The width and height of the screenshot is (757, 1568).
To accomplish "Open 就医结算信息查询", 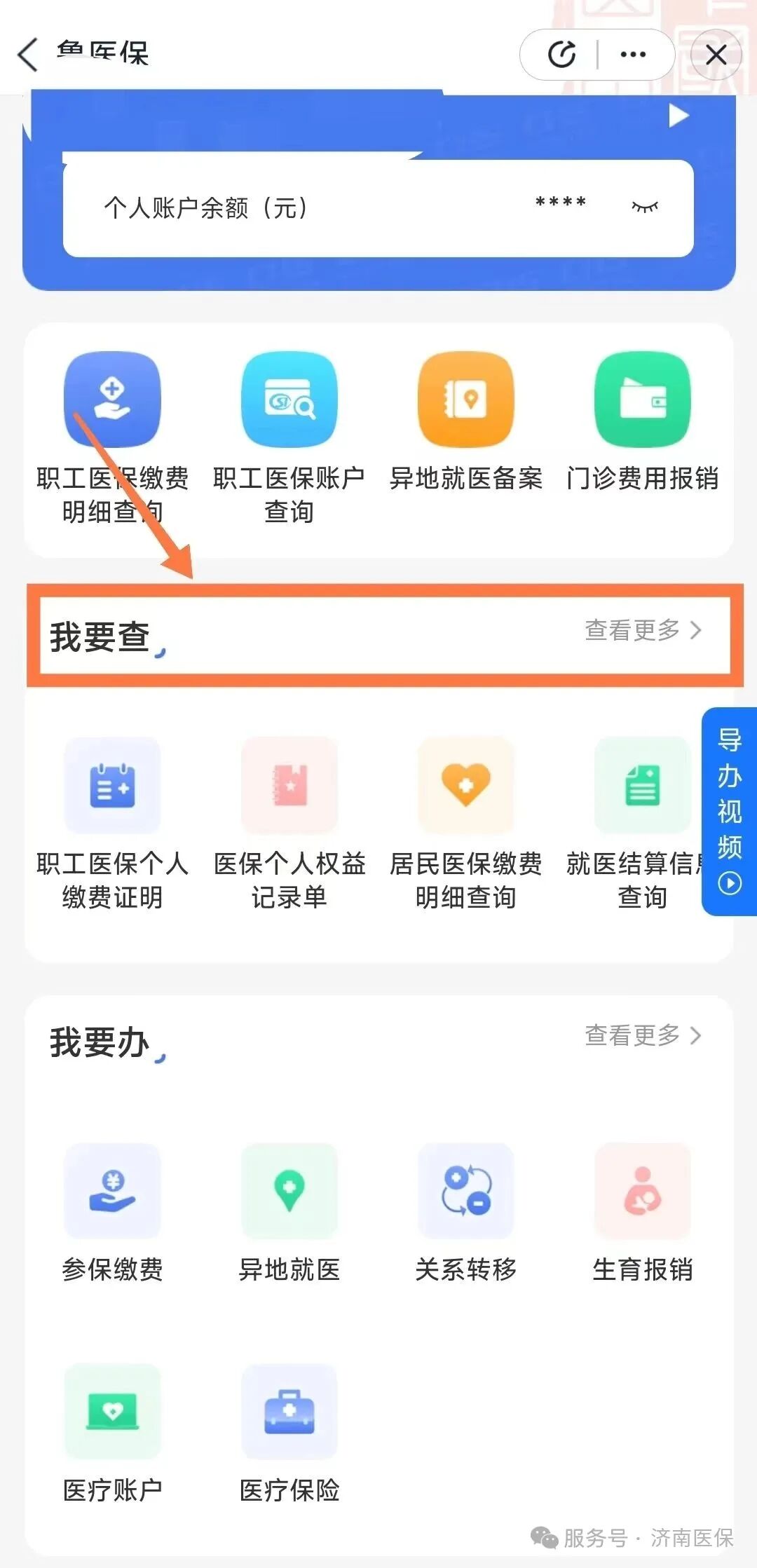I will tap(642, 785).
